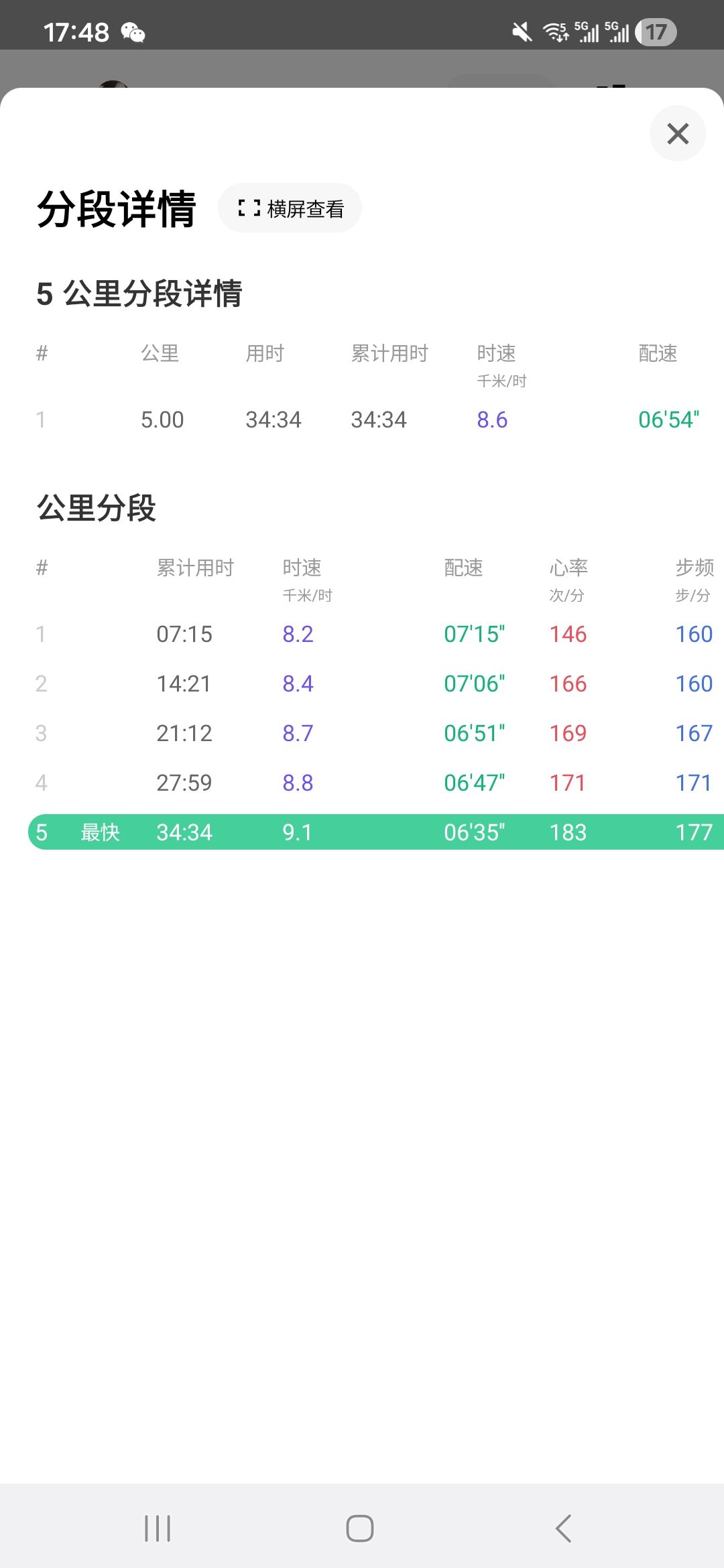
Task: Go to the home screen
Action: [360, 1528]
